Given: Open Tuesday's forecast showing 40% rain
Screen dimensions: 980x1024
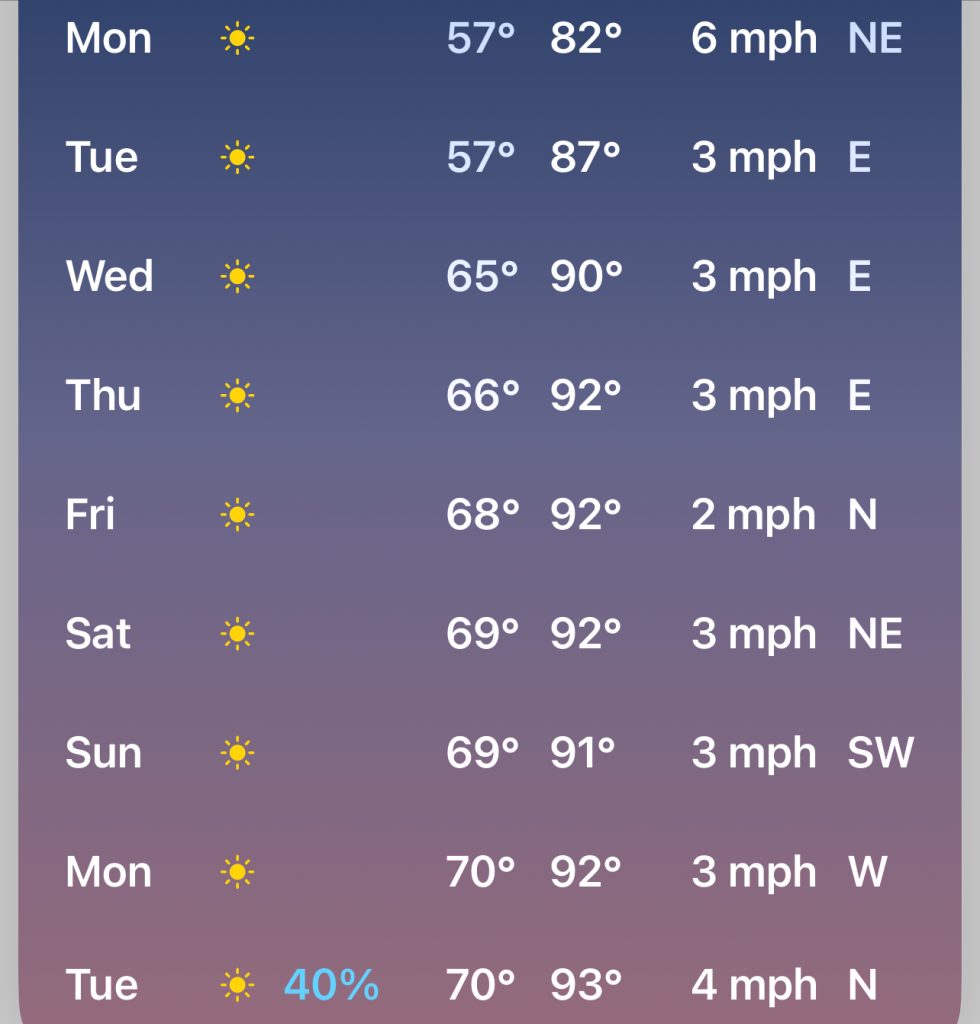Looking at the screenshot, I should (x=489, y=985).
